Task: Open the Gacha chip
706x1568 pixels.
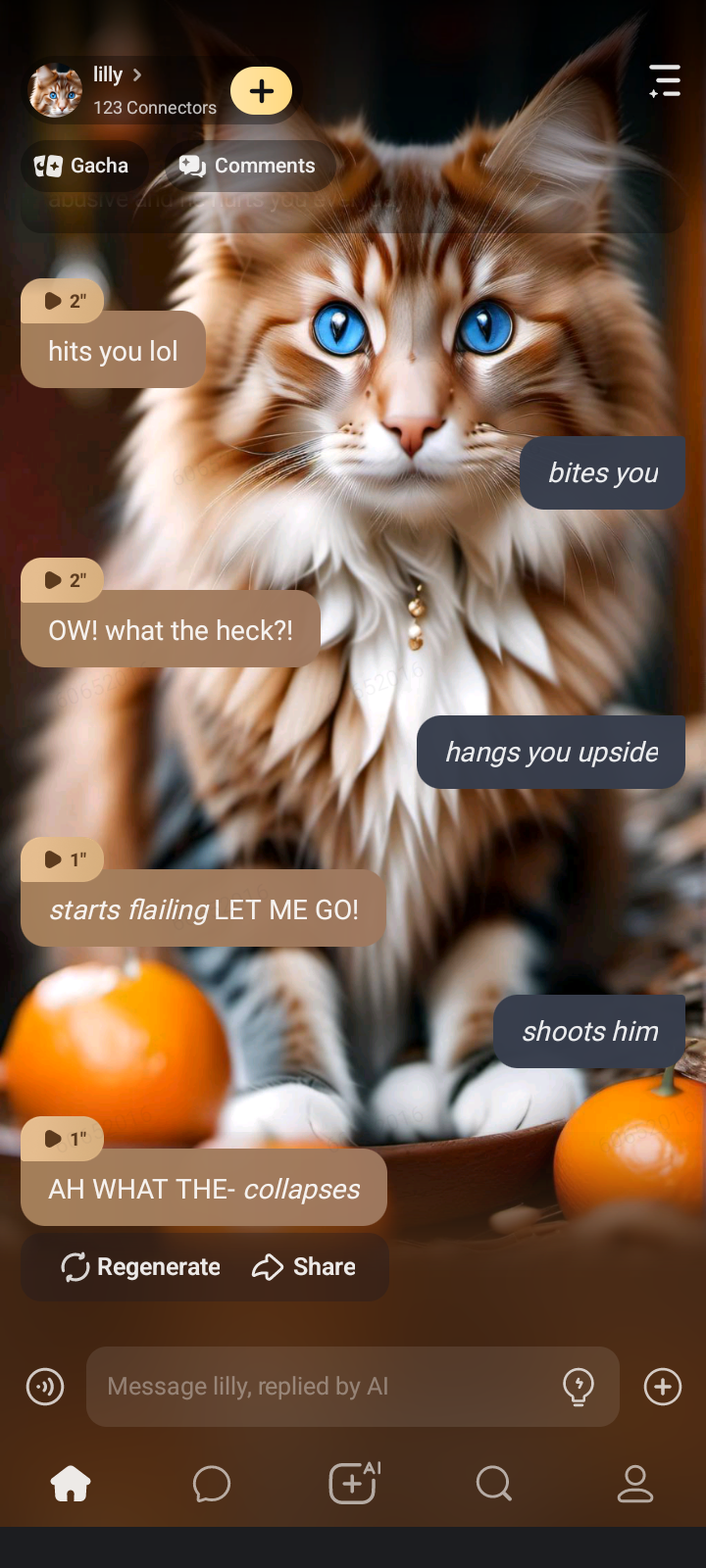Action: click(82, 166)
